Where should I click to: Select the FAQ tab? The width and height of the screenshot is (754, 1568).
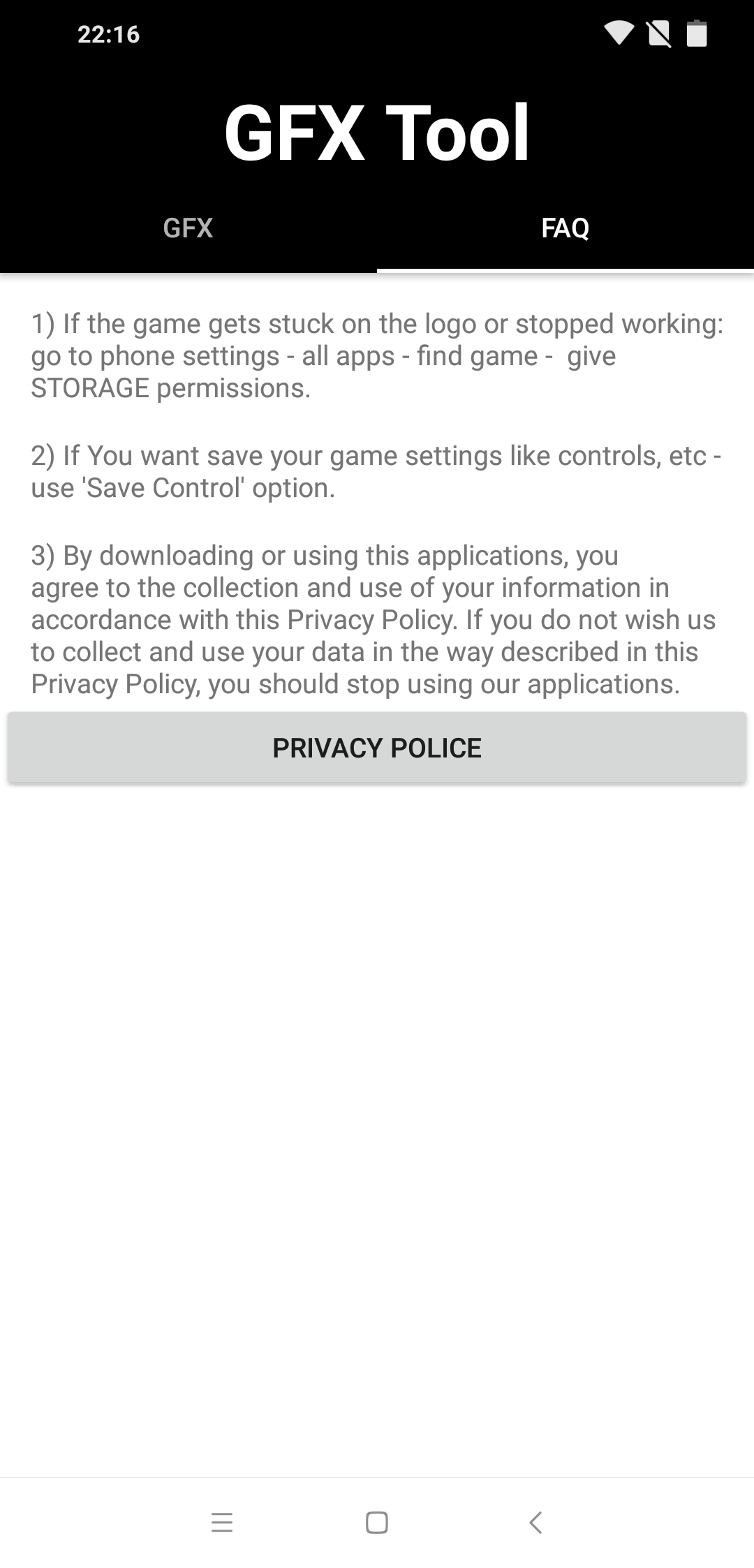point(565,228)
